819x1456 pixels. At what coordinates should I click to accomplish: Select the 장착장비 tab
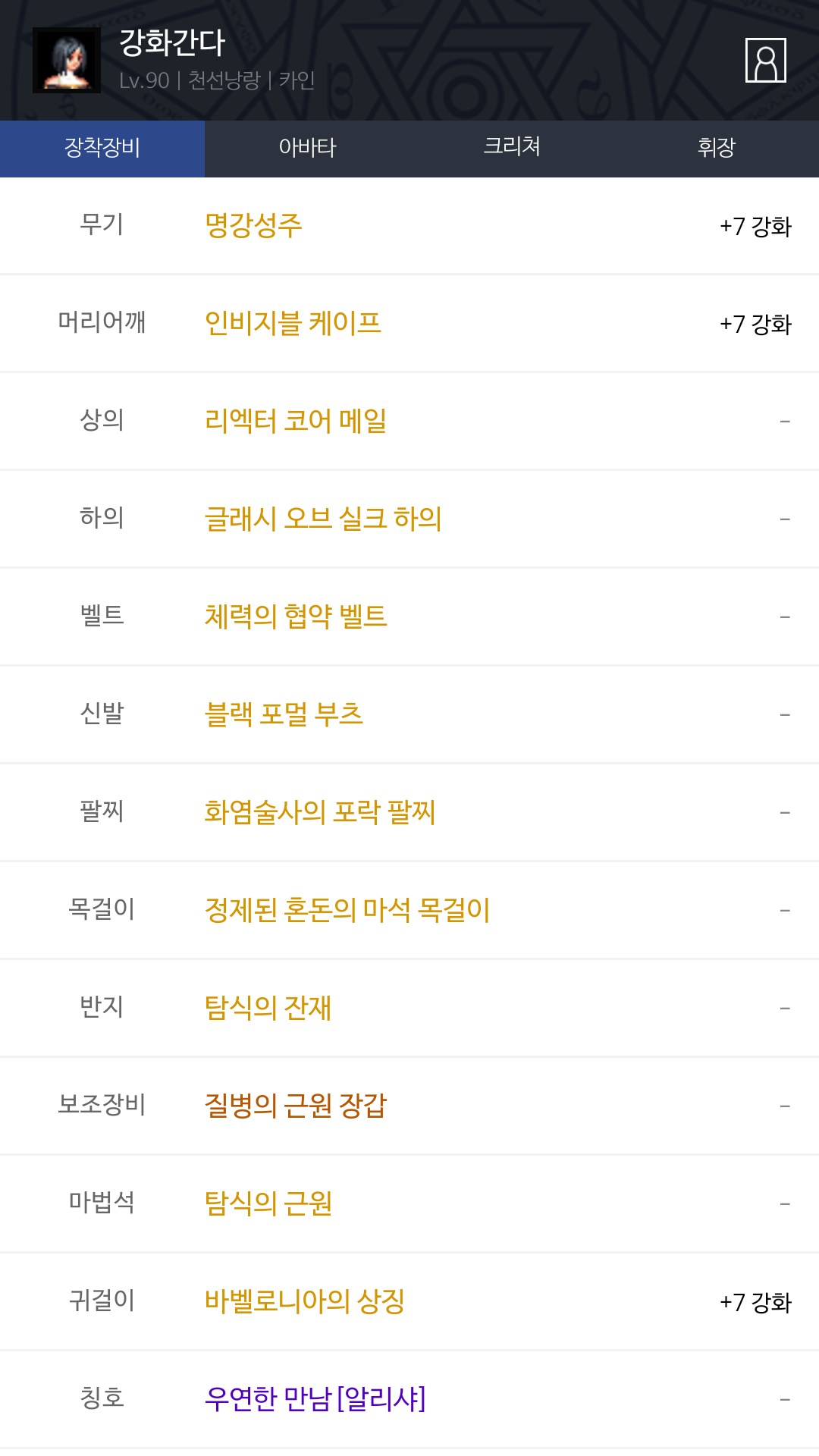pyautogui.click(x=102, y=148)
